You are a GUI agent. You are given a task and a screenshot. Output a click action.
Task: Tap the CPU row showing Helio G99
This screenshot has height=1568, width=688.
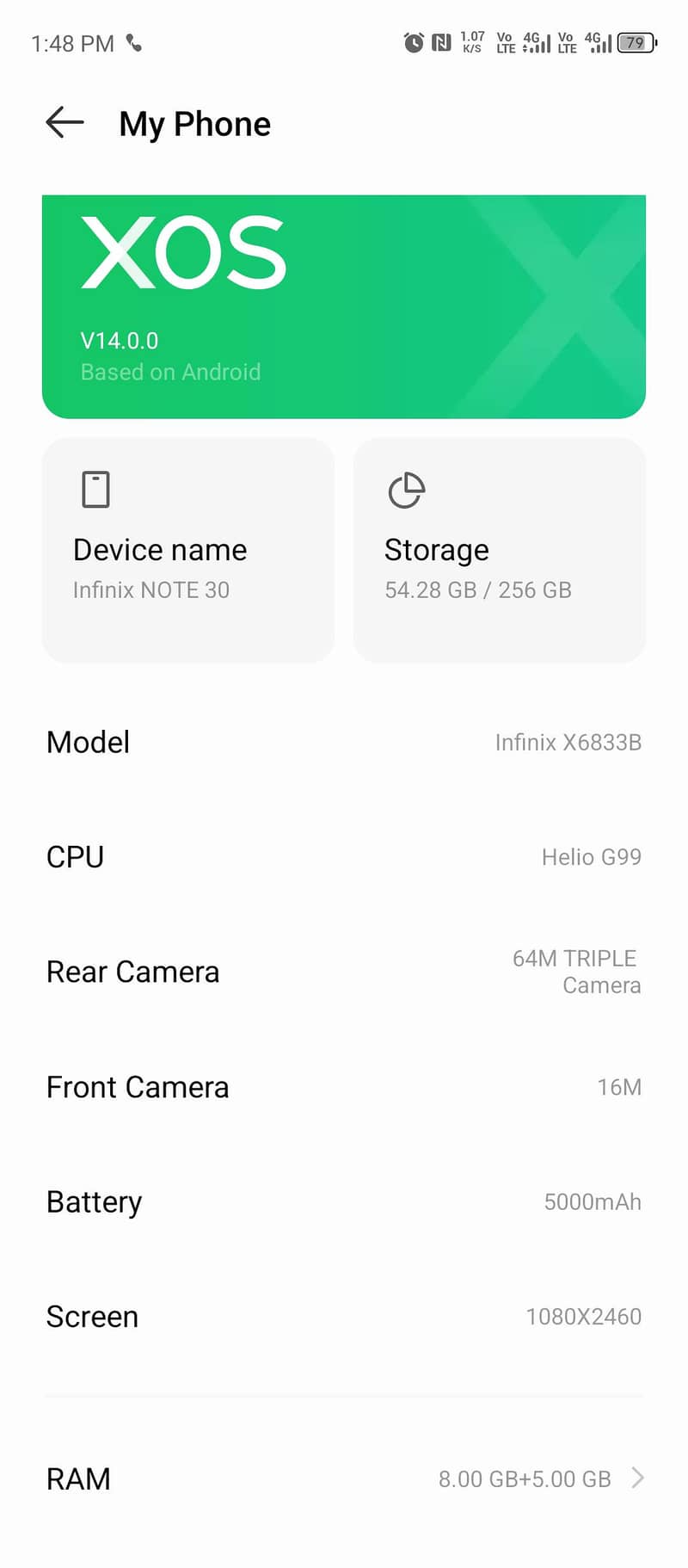click(344, 856)
